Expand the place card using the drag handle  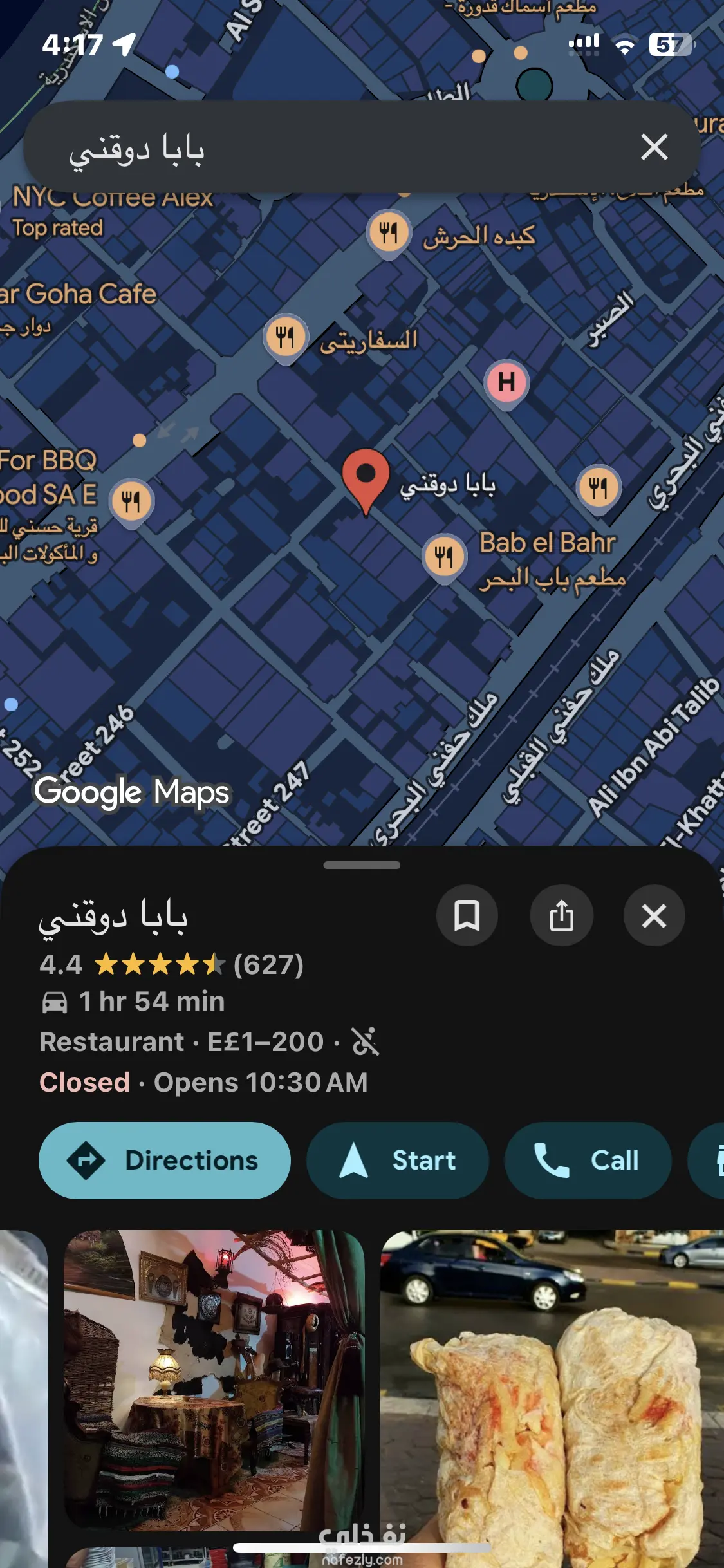[x=362, y=865]
